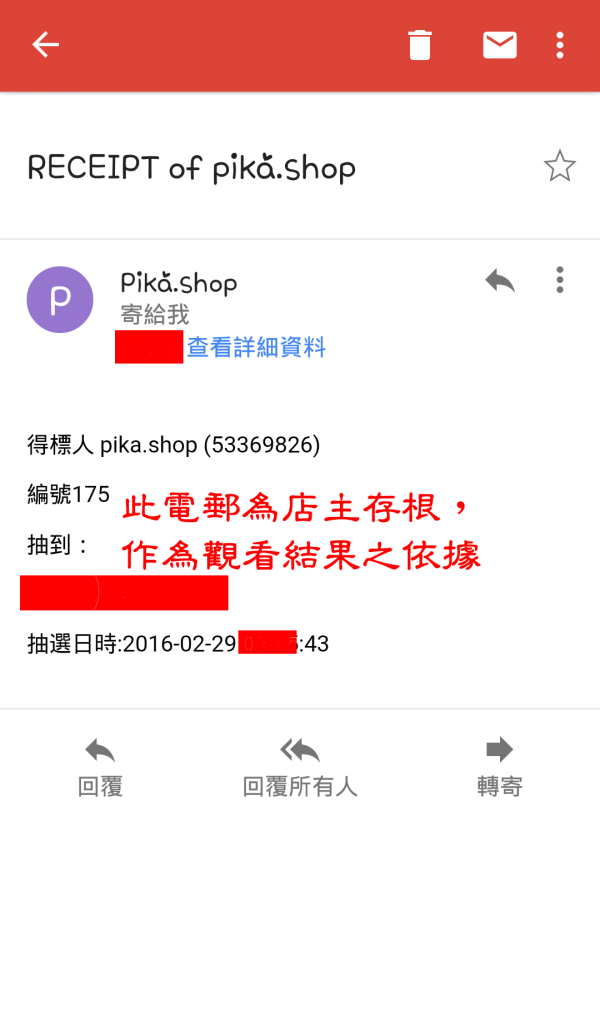Open the Pika.shop sender avatar

click(60, 299)
